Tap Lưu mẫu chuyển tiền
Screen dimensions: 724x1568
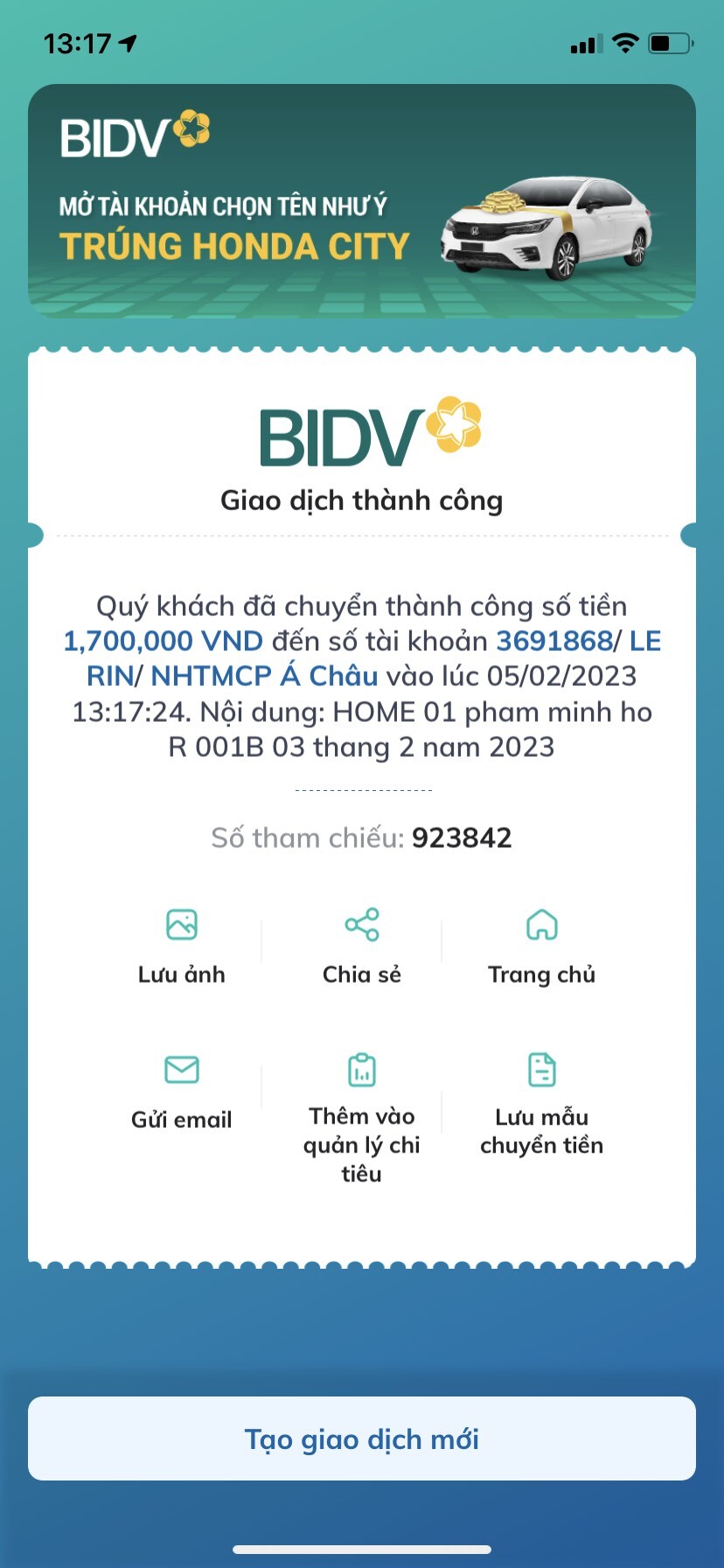point(541,1102)
